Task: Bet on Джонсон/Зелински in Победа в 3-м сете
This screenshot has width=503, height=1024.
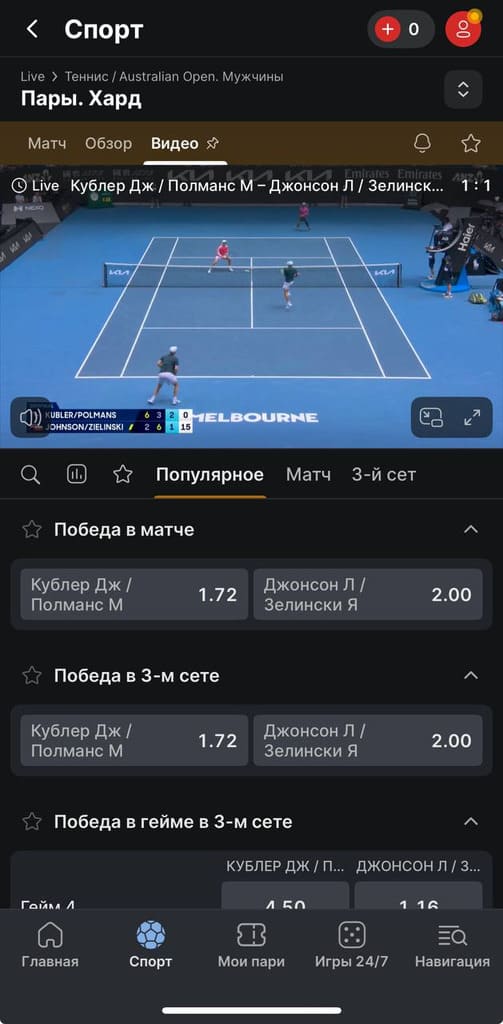Action: coord(368,741)
